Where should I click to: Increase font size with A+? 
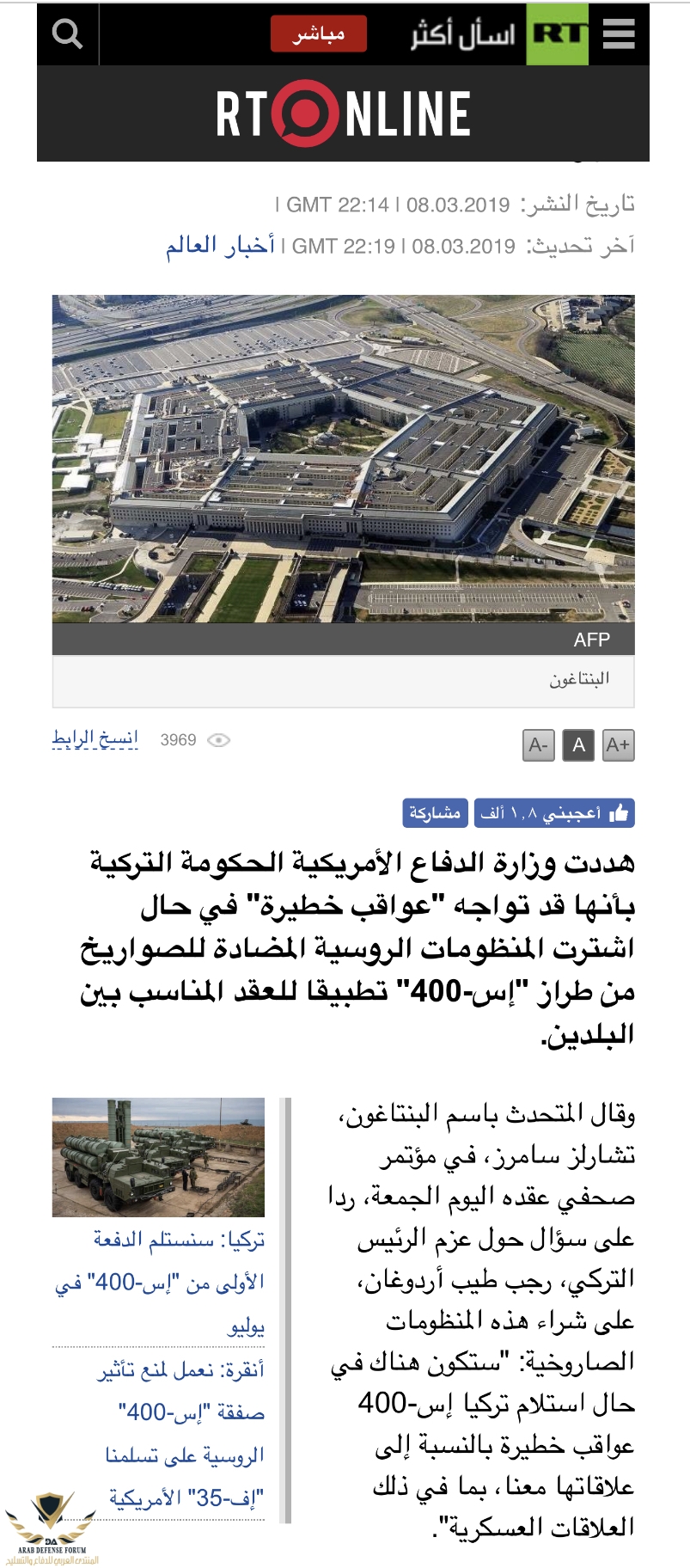[618, 745]
